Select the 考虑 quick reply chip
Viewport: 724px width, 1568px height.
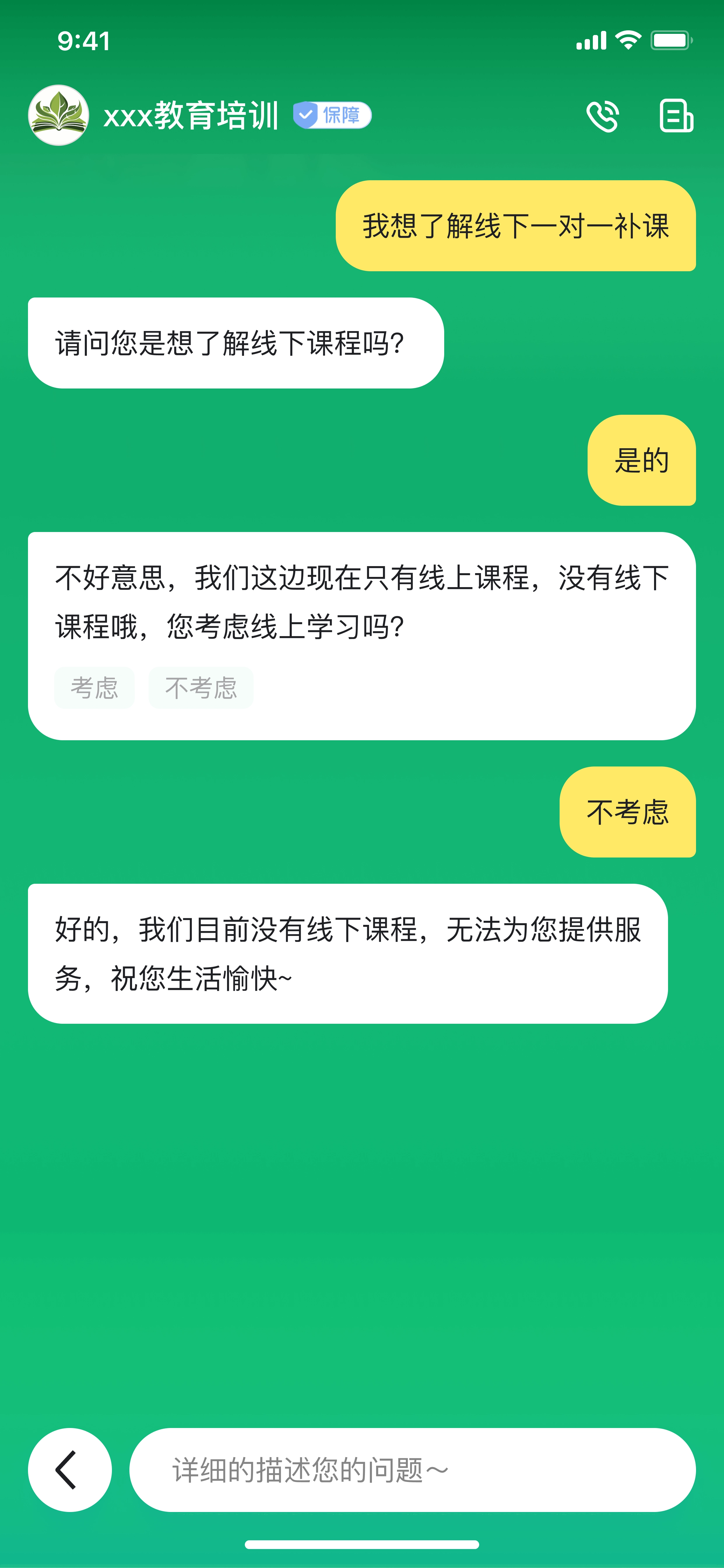point(94,688)
